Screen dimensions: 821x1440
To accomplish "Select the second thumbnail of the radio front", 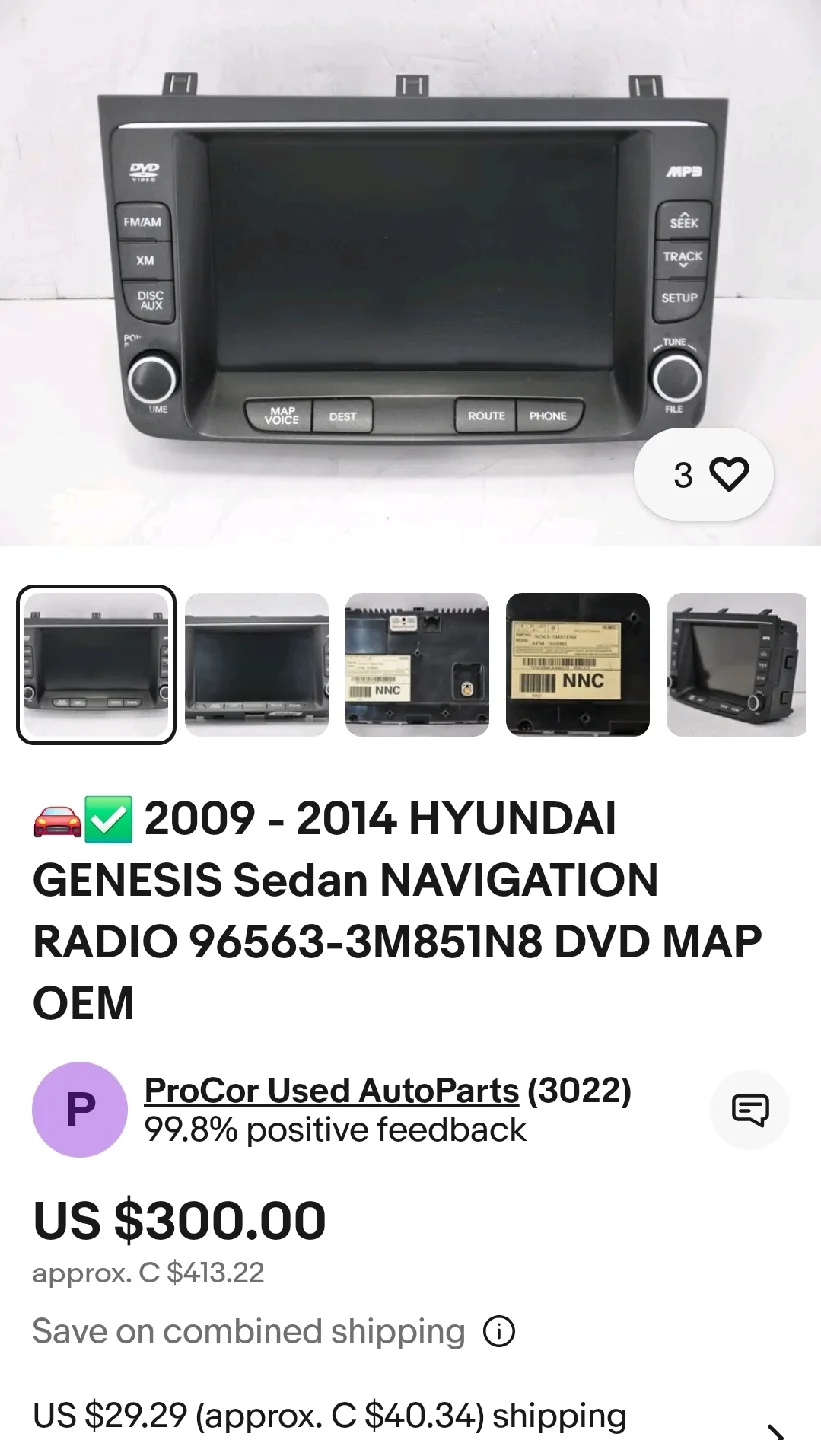I will click(257, 665).
